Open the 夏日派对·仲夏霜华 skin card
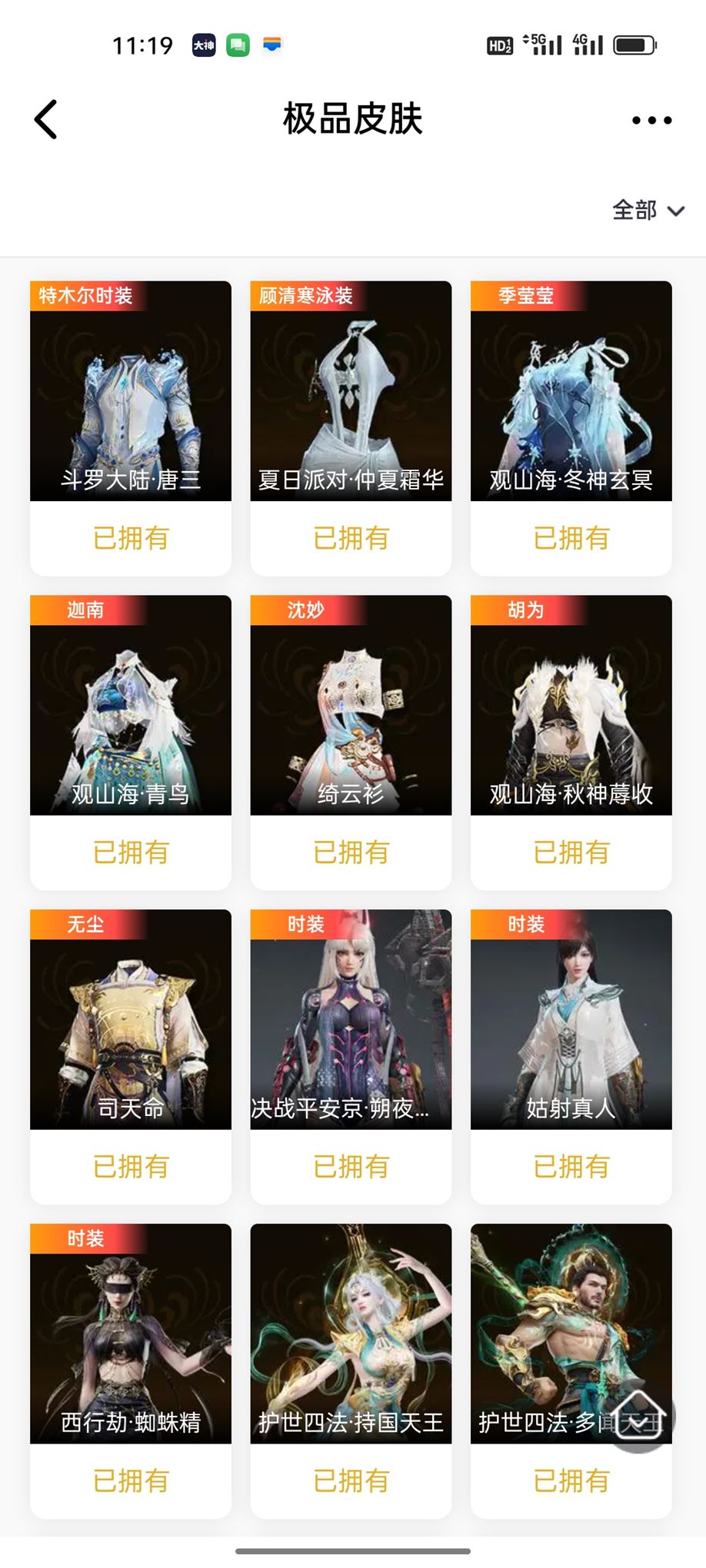This screenshot has height=1568, width=706. click(351, 392)
